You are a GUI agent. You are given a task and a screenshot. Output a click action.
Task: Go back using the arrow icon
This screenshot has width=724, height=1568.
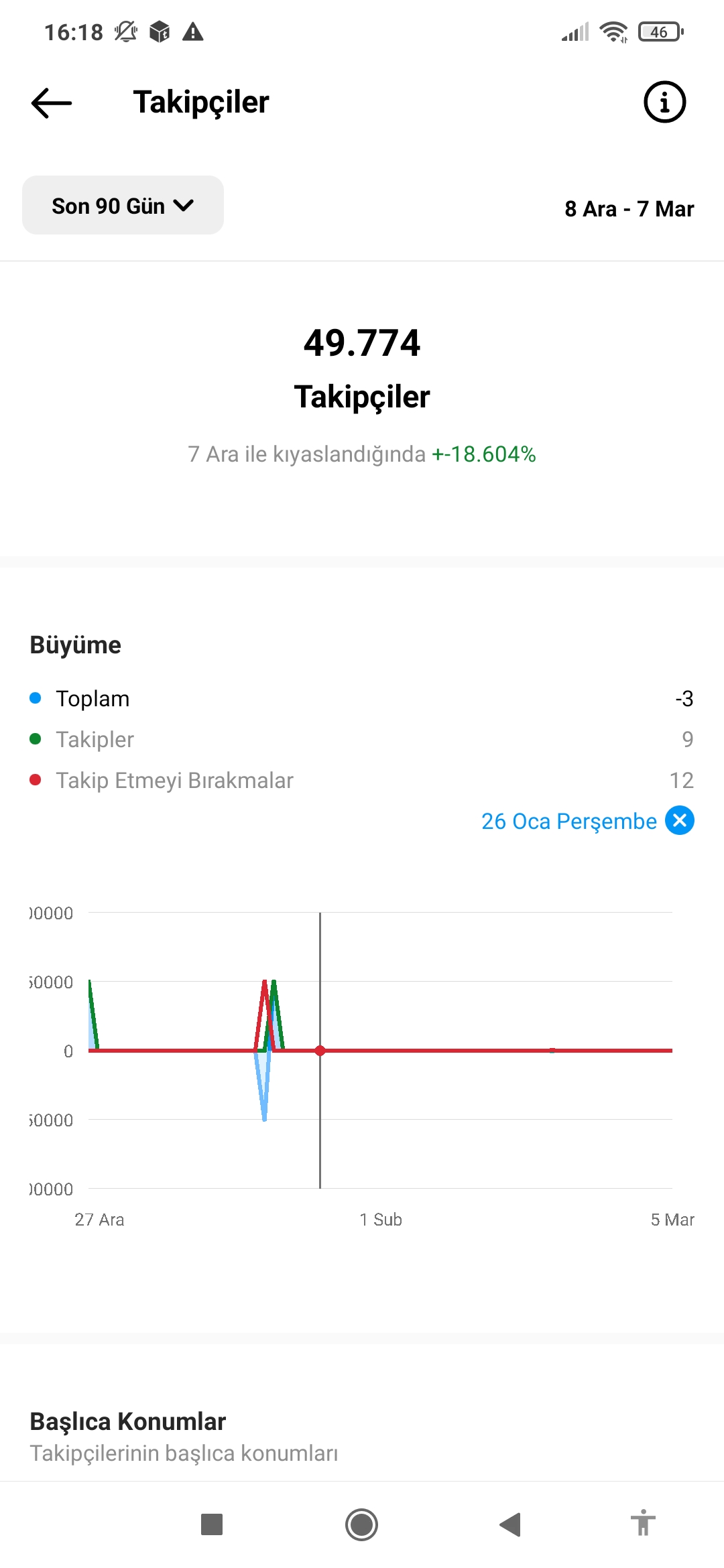click(52, 103)
